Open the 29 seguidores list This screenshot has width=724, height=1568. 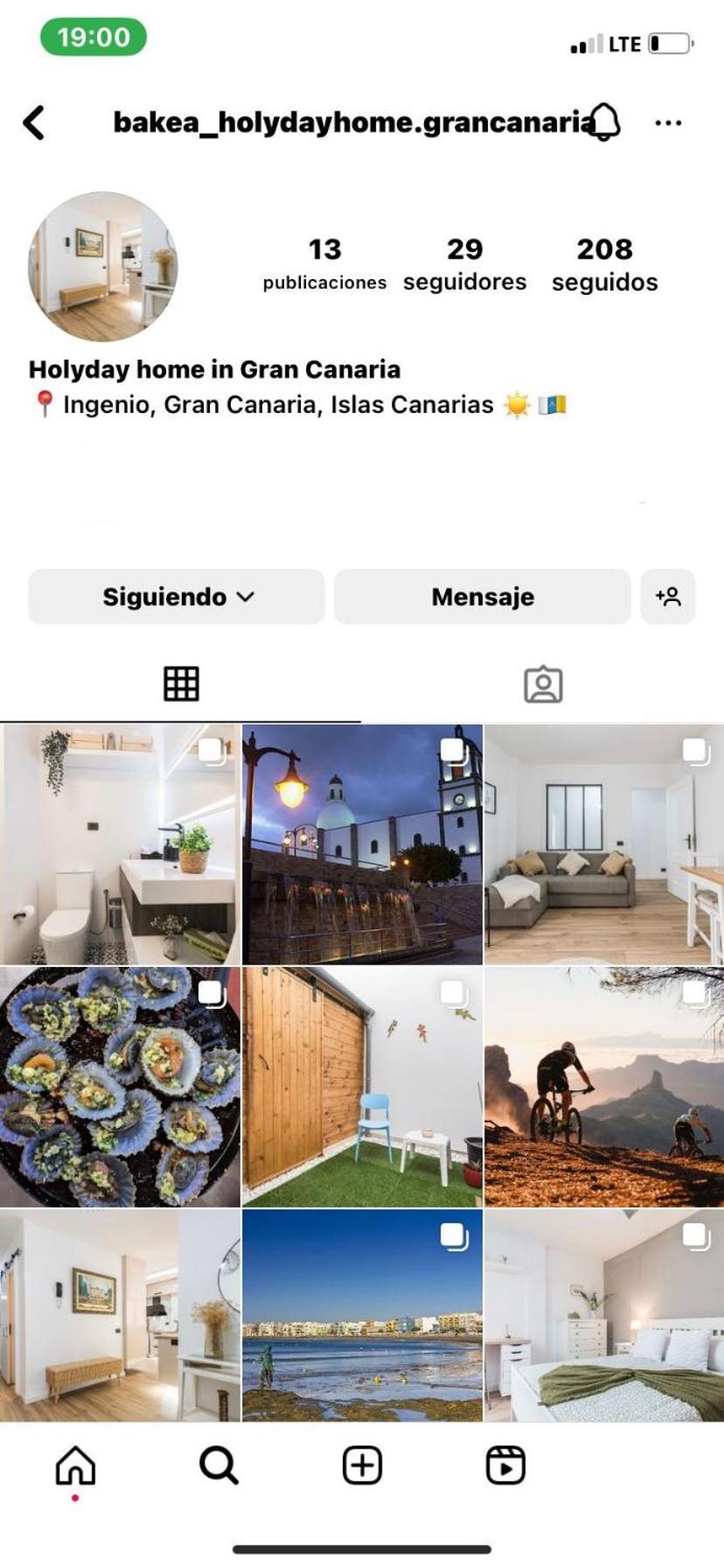464,264
